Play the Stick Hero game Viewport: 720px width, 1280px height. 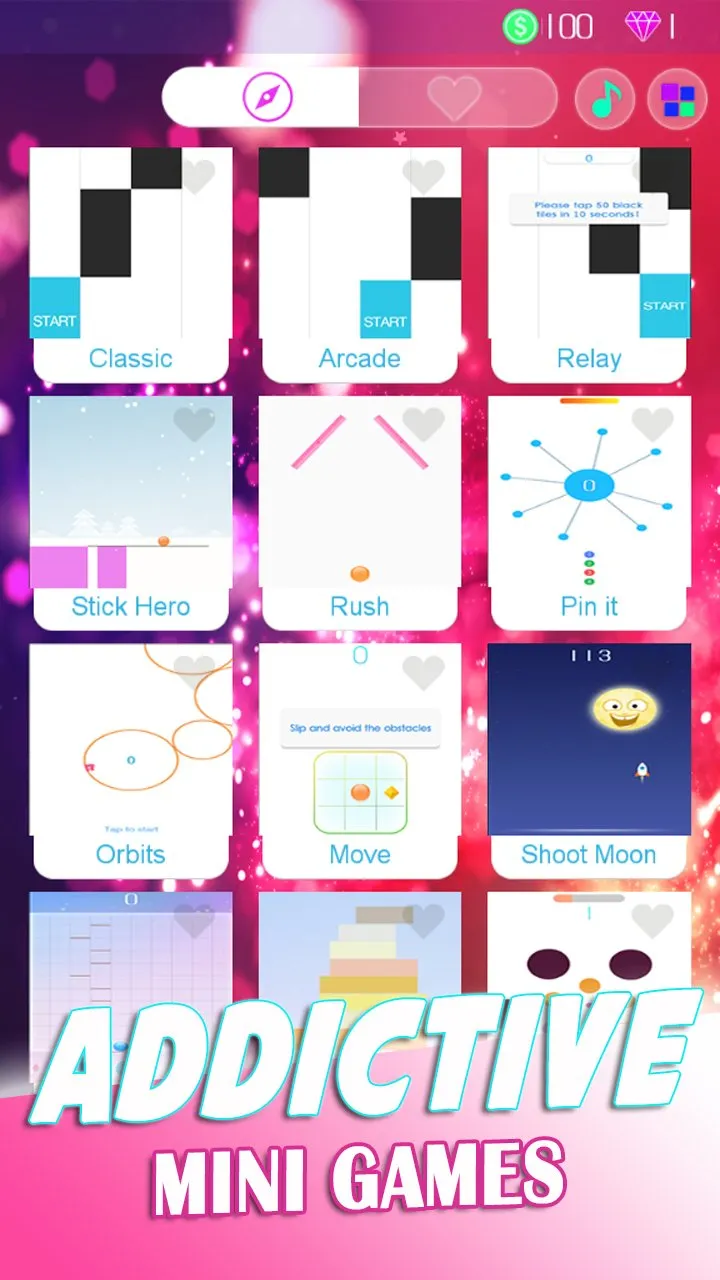[x=131, y=513]
